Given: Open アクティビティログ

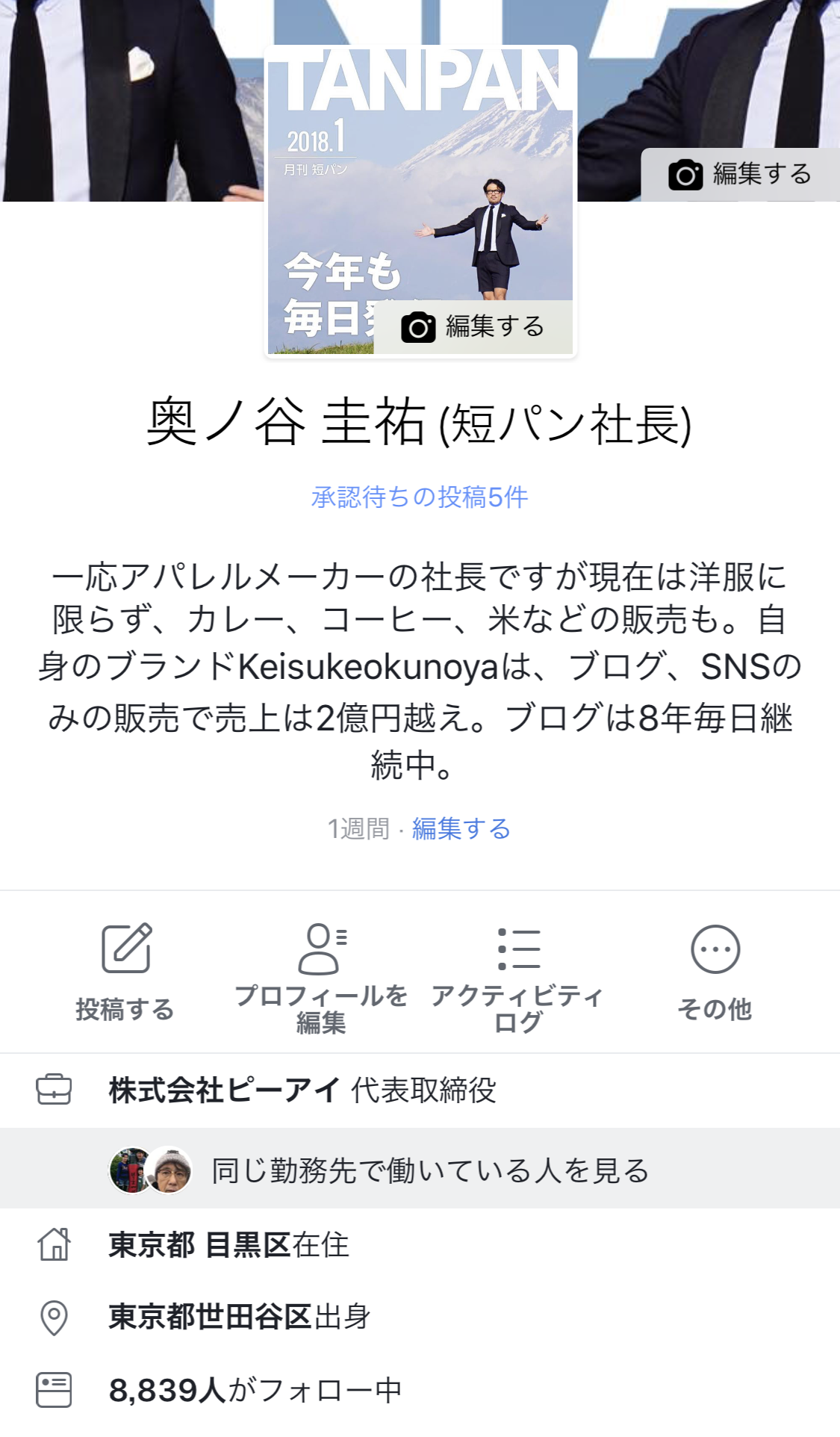Looking at the screenshot, I should (517, 977).
